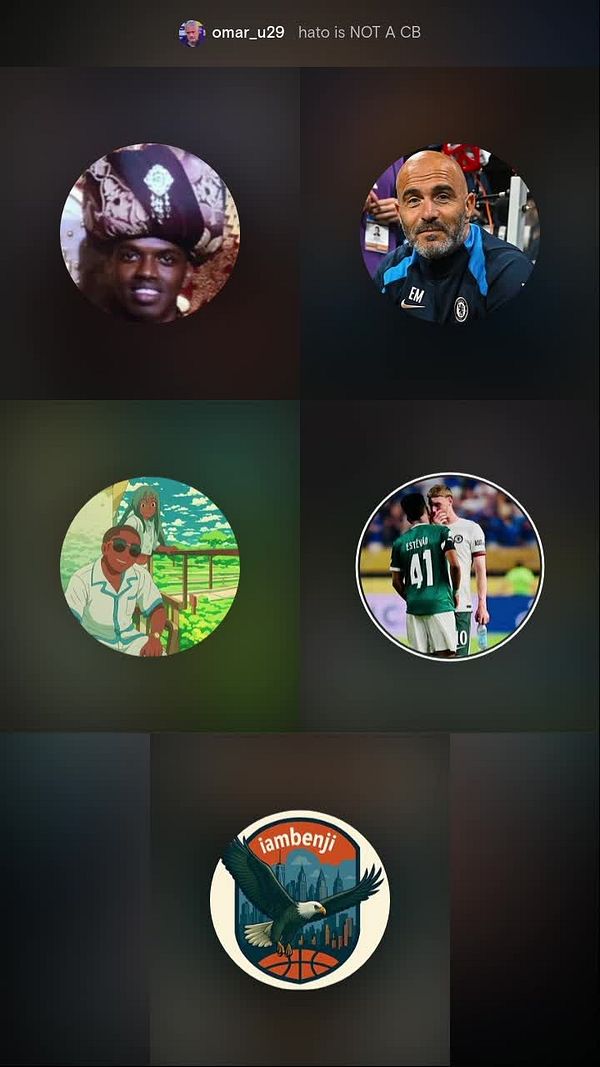
Task: Open omar_u29's profile in the header
Action: tap(247, 32)
